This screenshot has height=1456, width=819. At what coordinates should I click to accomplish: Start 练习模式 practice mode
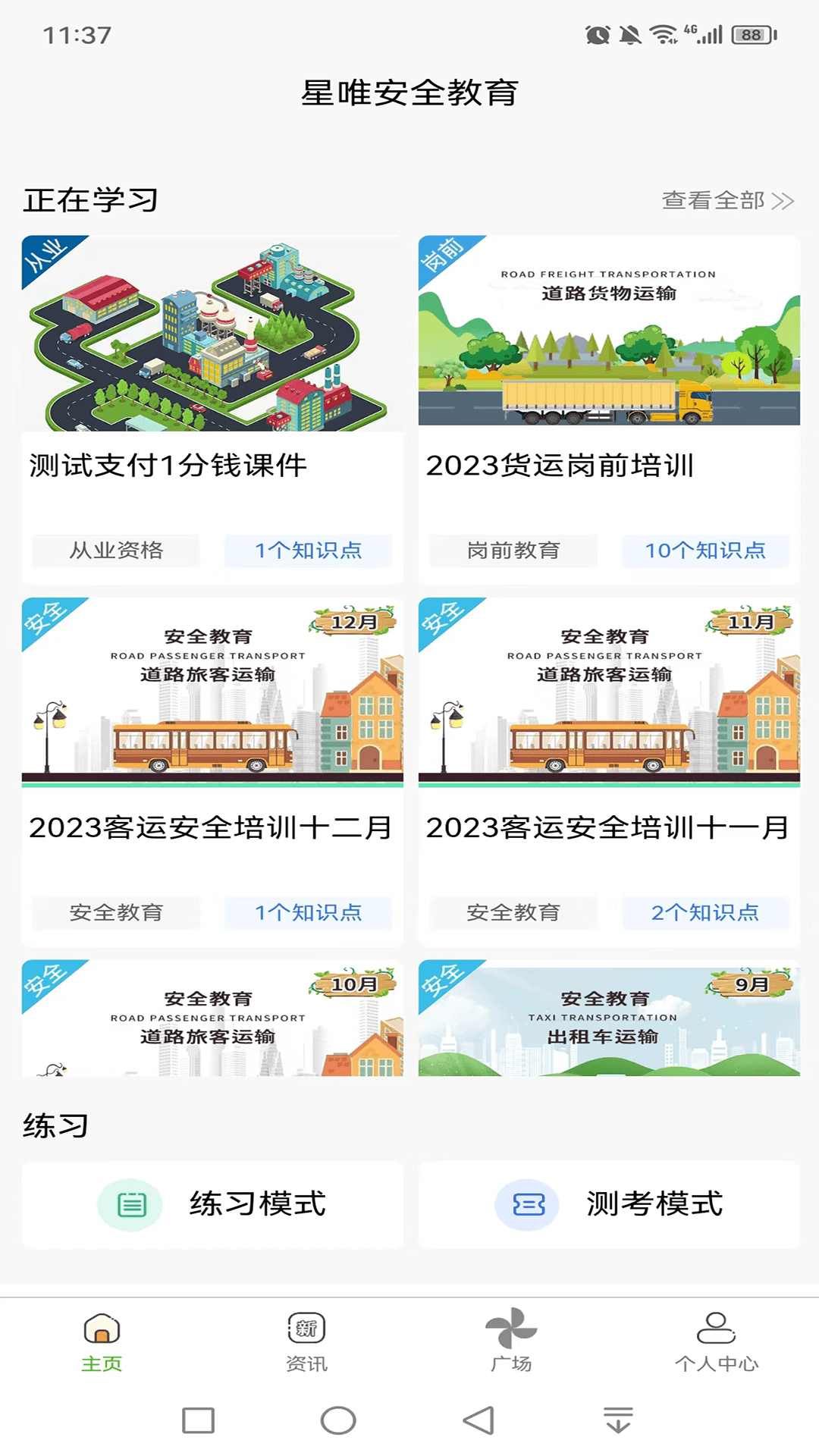pyautogui.click(x=212, y=1204)
